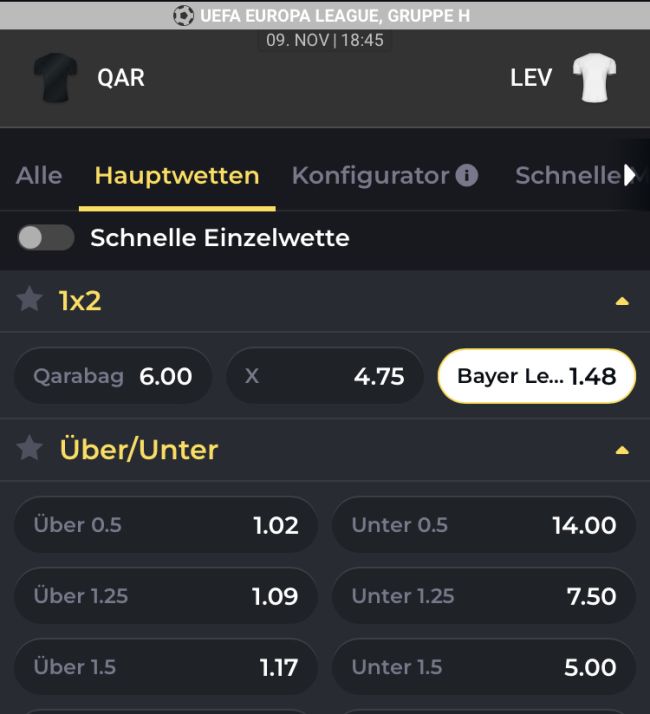
Task: Collapse the Über/Unter section
Action: click(x=622, y=450)
